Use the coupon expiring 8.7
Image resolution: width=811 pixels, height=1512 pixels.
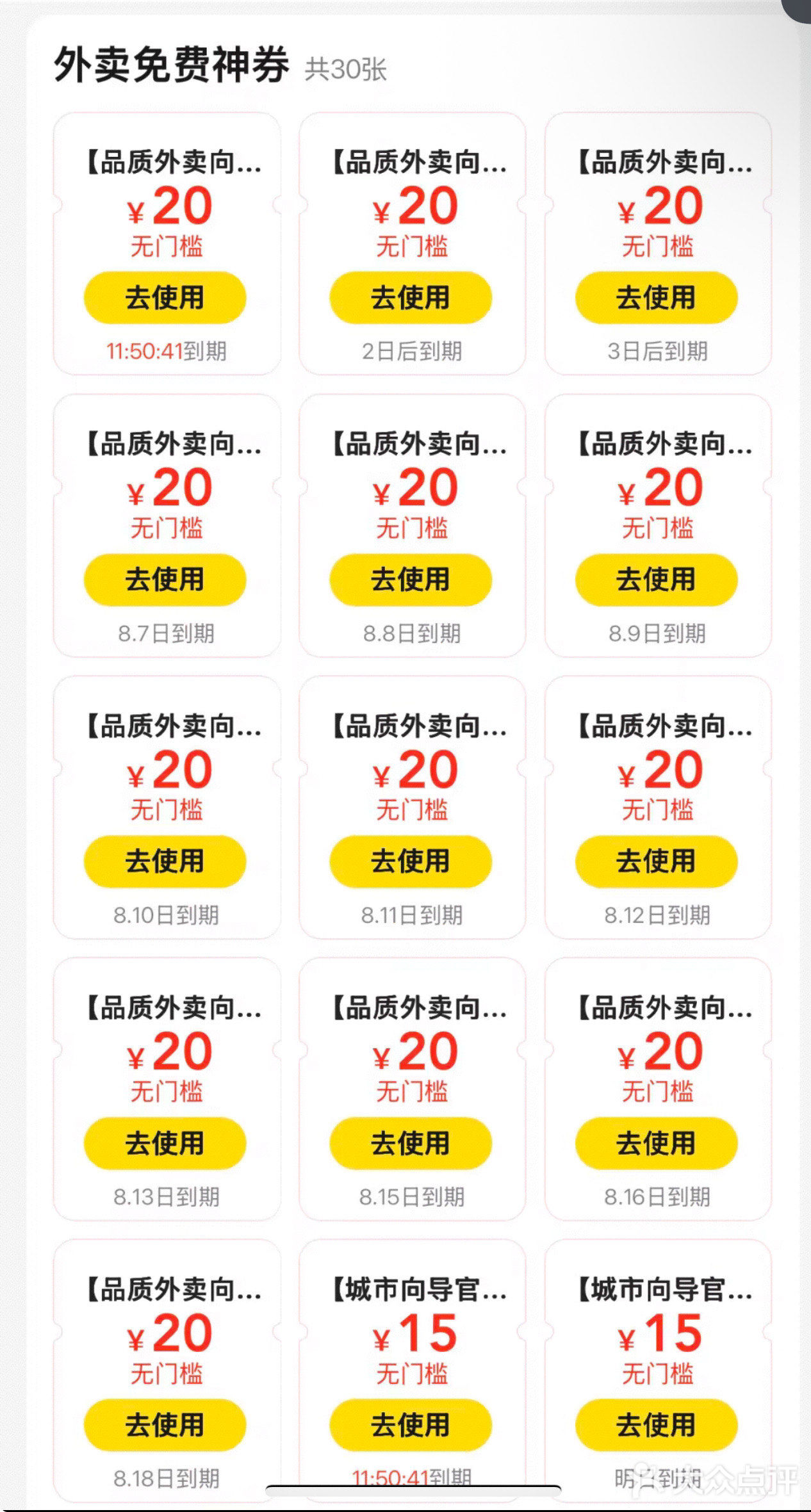[165, 580]
